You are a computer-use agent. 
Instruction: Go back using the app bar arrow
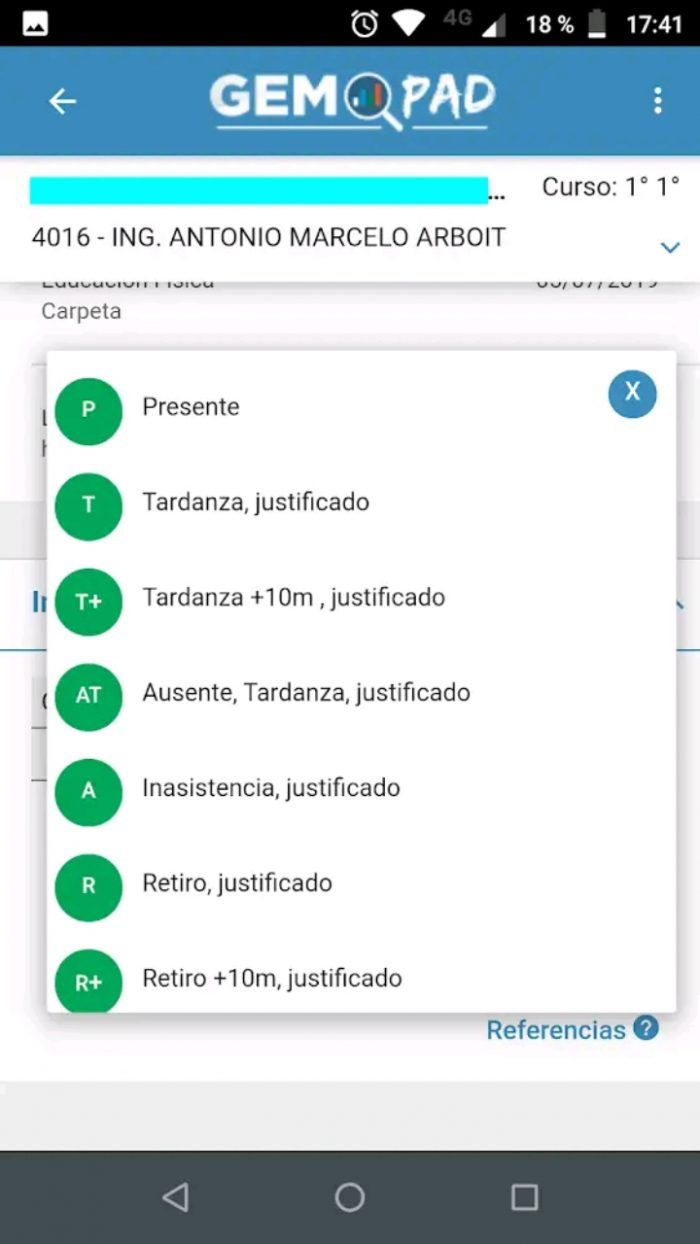63,101
